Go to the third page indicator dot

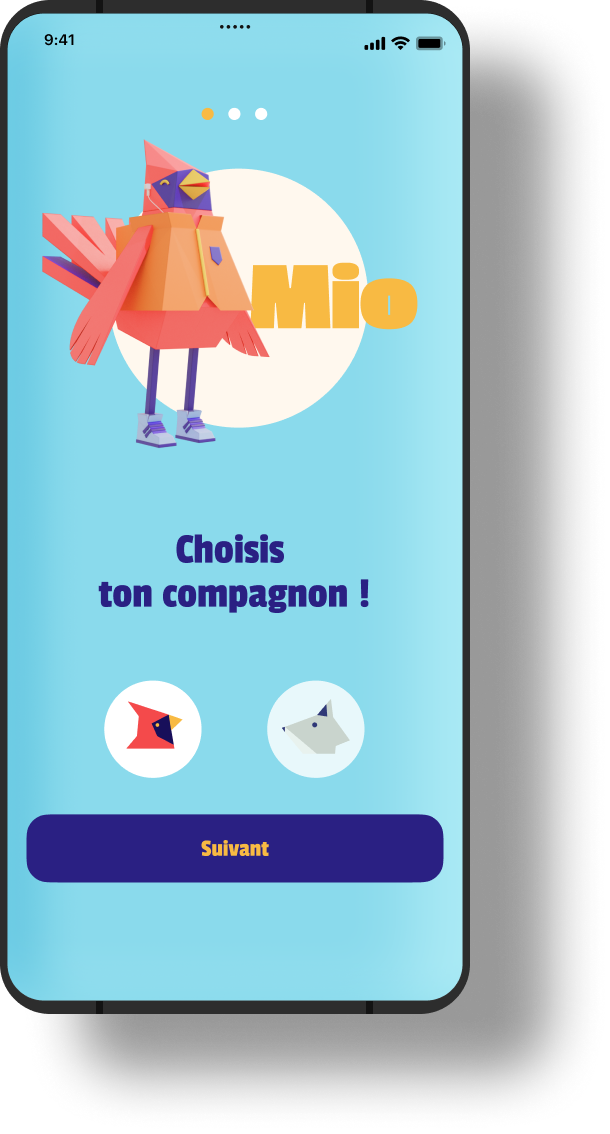[x=261, y=114]
